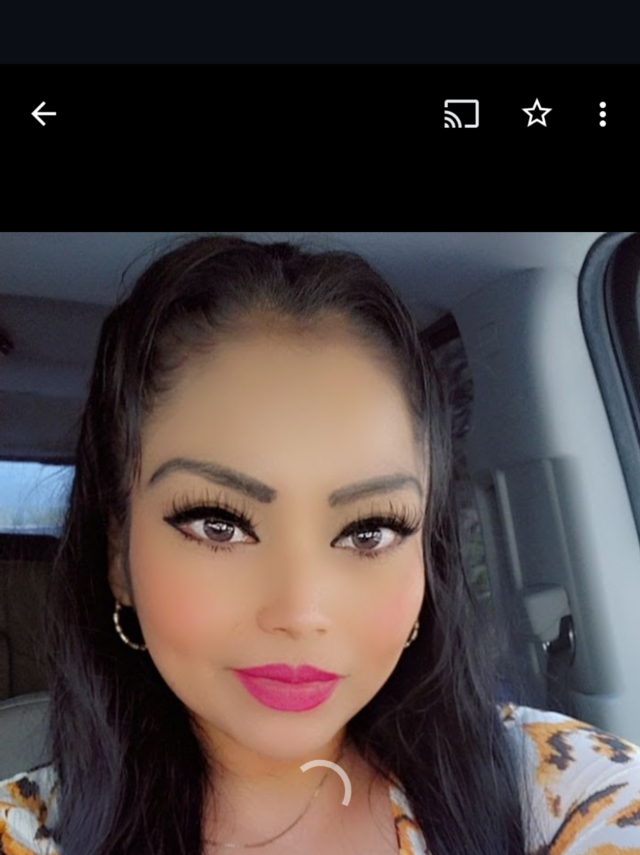Cast this photo to another screen
The height and width of the screenshot is (855, 640).
[461, 114]
